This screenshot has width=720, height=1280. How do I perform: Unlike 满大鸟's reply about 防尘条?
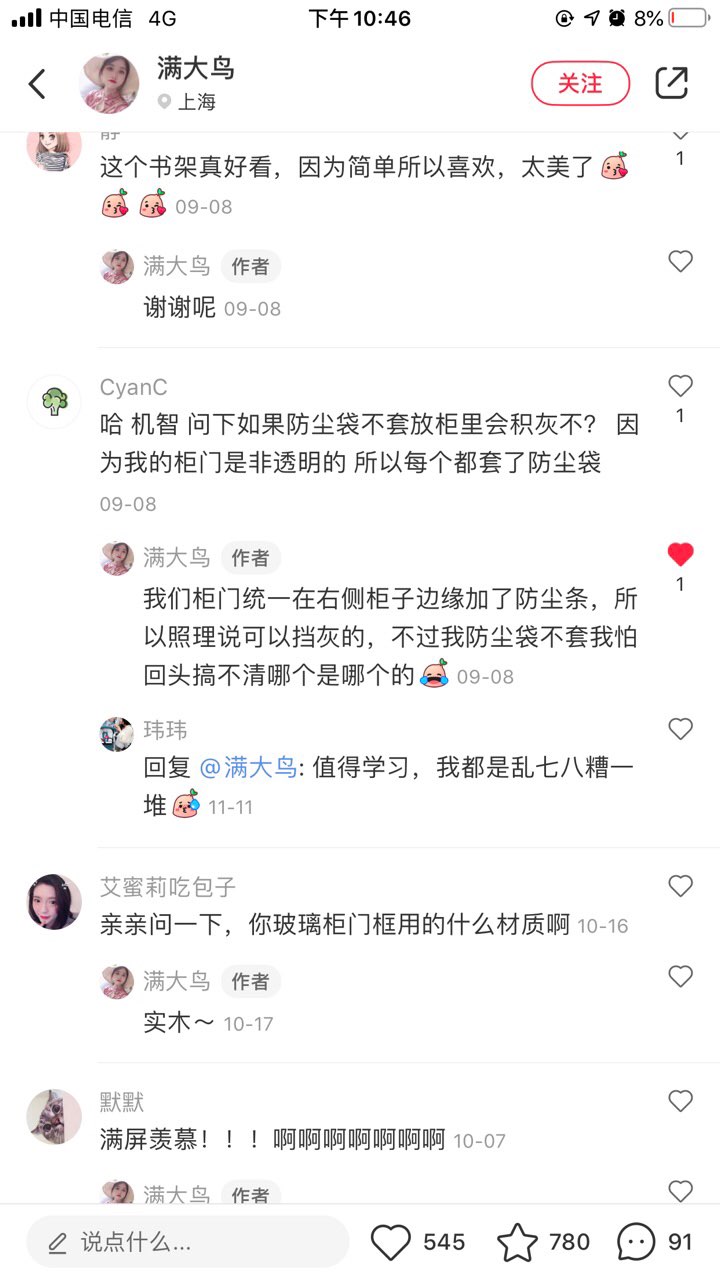[x=680, y=554]
